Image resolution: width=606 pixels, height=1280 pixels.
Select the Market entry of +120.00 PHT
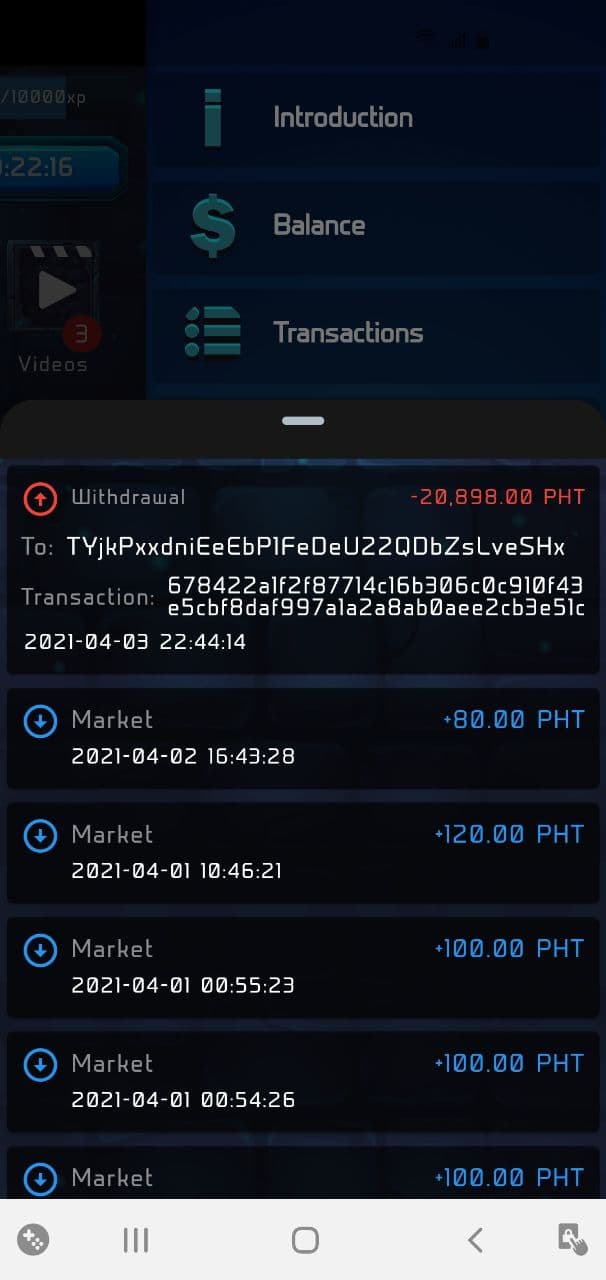click(x=302, y=852)
